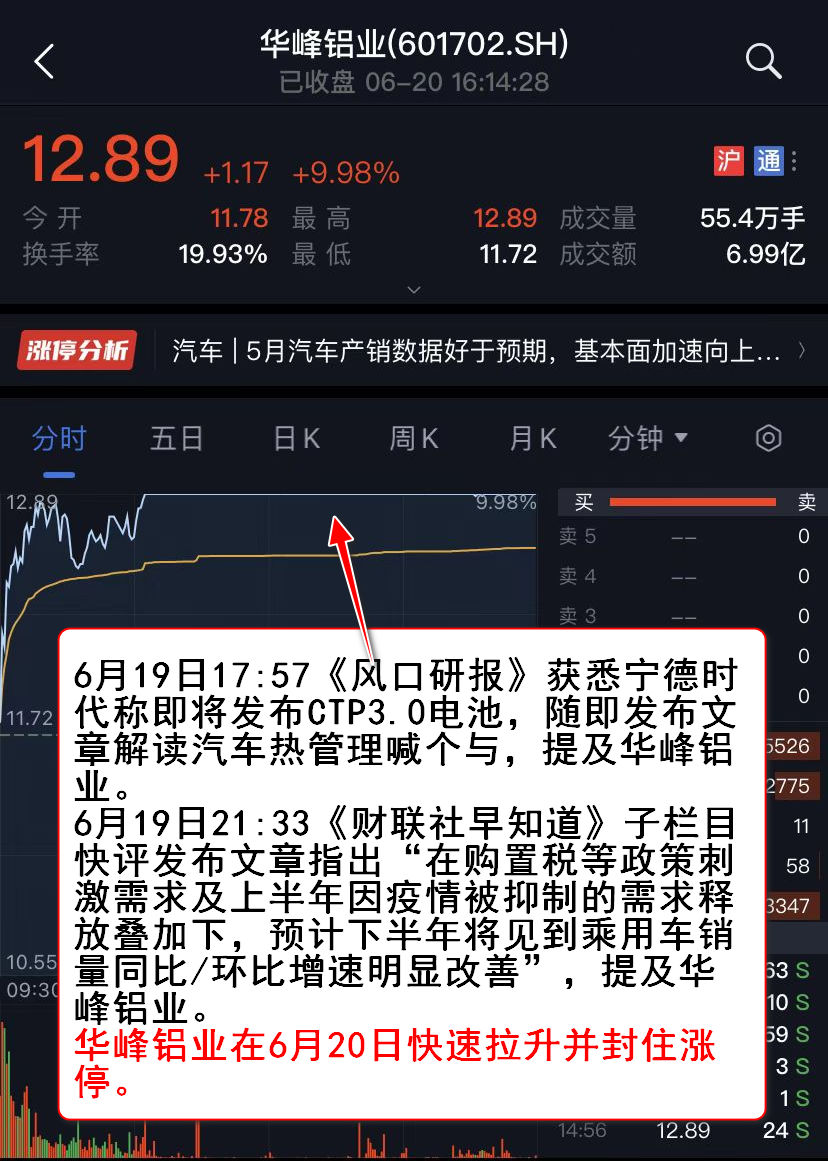Image resolution: width=828 pixels, height=1161 pixels.
Task: Show the 月K chart
Action: coord(532,439)
